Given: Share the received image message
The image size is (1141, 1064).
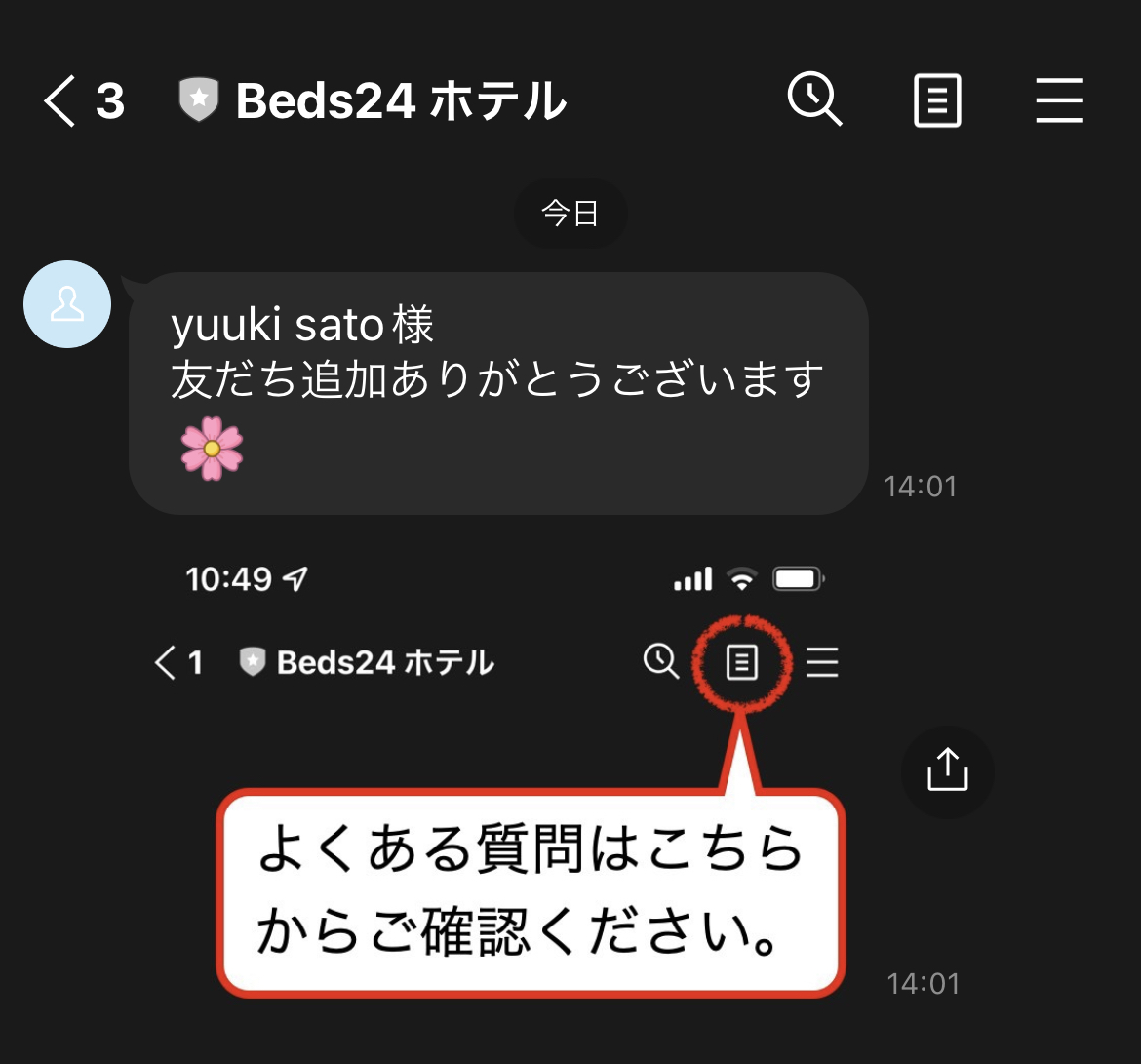Looking at the screenshot, I should click(947, 771).
